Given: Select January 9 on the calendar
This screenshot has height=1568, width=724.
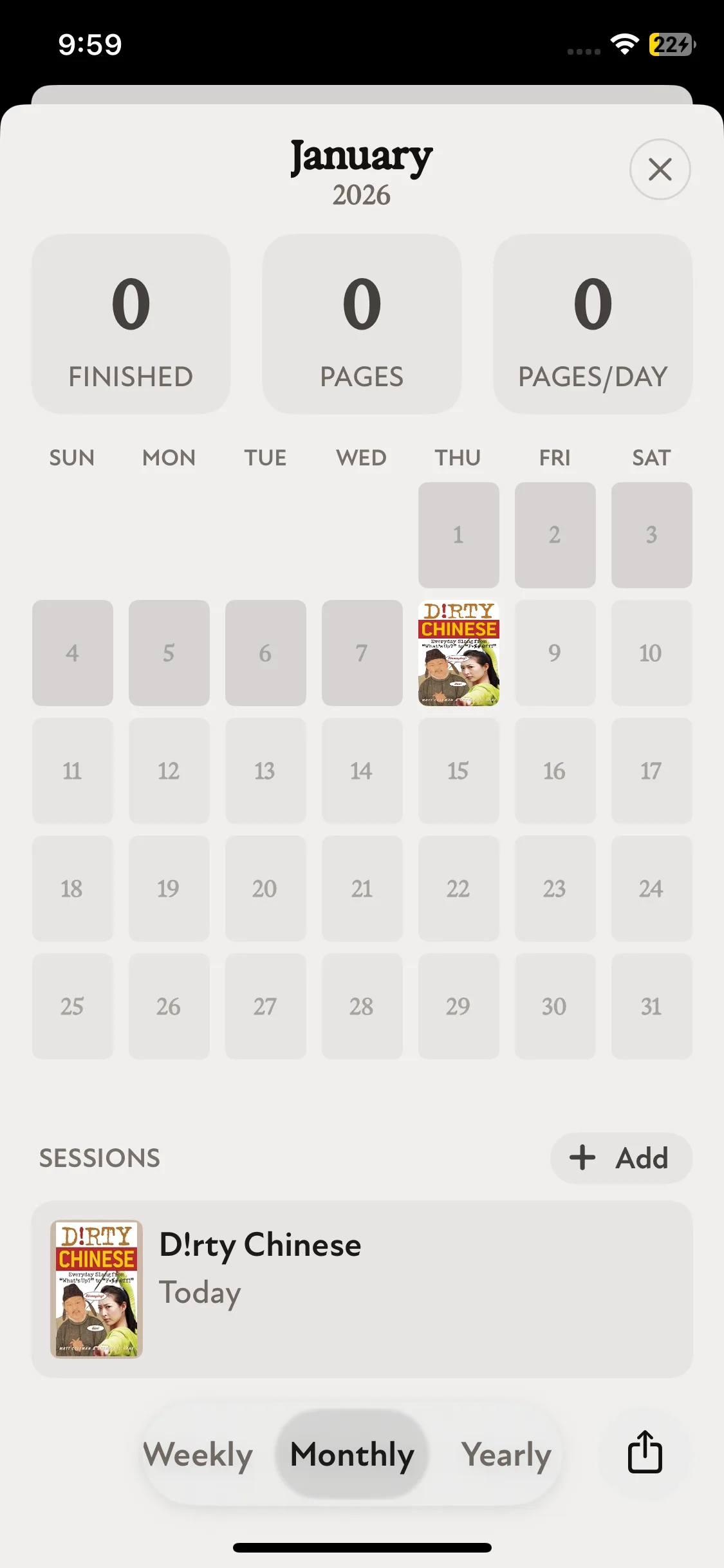Looking at the screenshot, I should pyautogui.click(x=555, y=653).
